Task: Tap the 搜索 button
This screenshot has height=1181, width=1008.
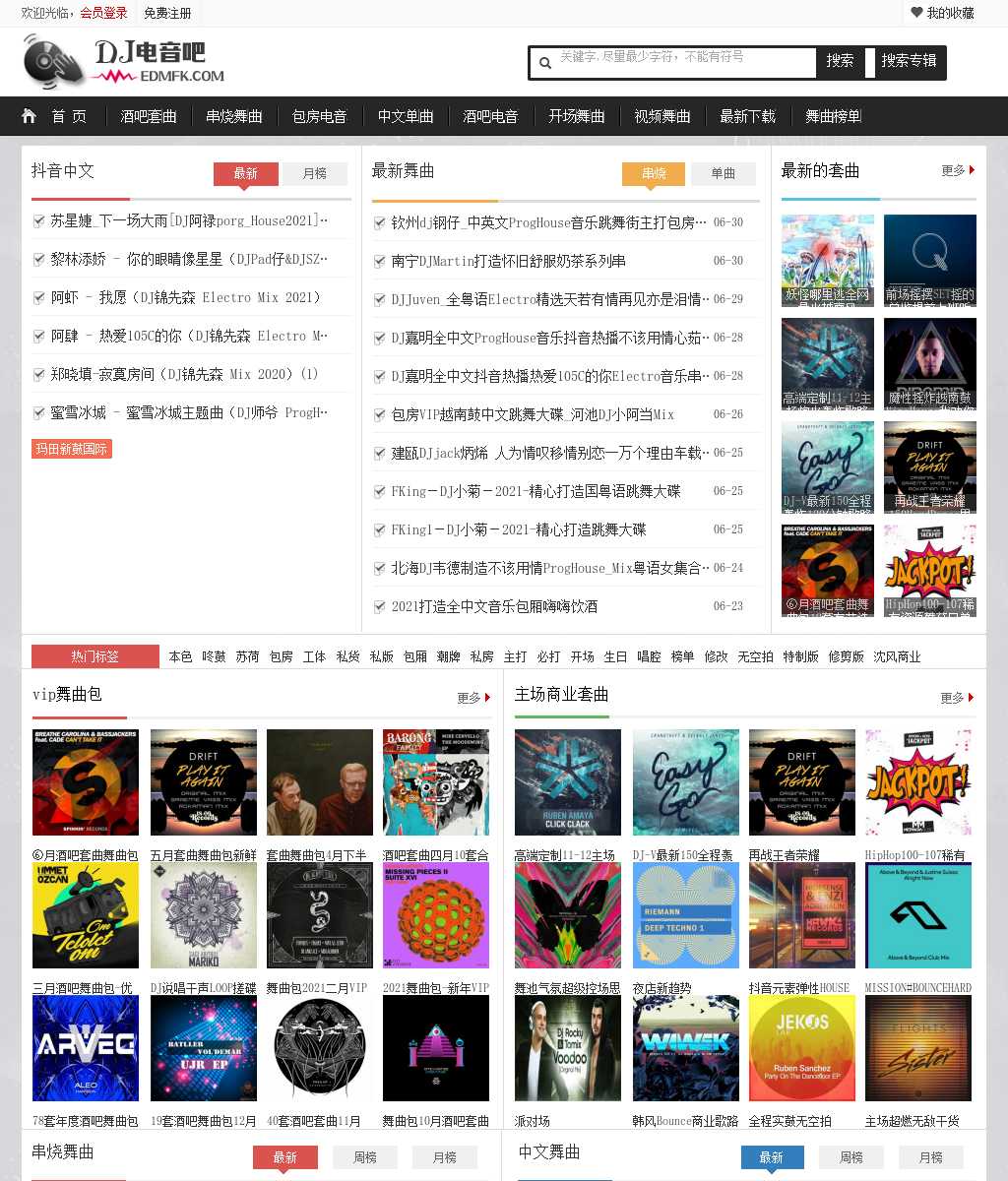Action: pos(840,61)
